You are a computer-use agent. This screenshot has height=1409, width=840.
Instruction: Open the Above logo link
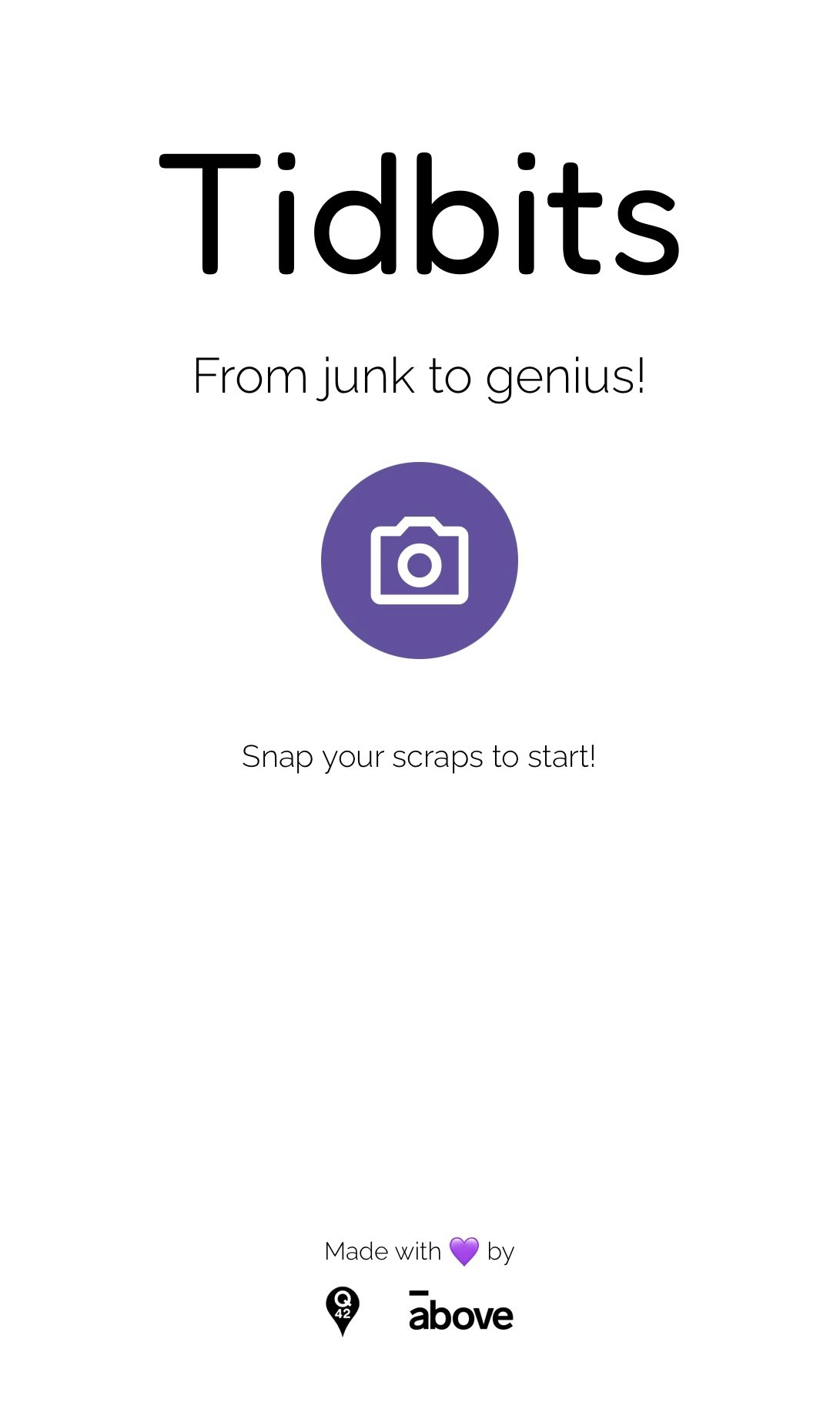(461, 1311)
